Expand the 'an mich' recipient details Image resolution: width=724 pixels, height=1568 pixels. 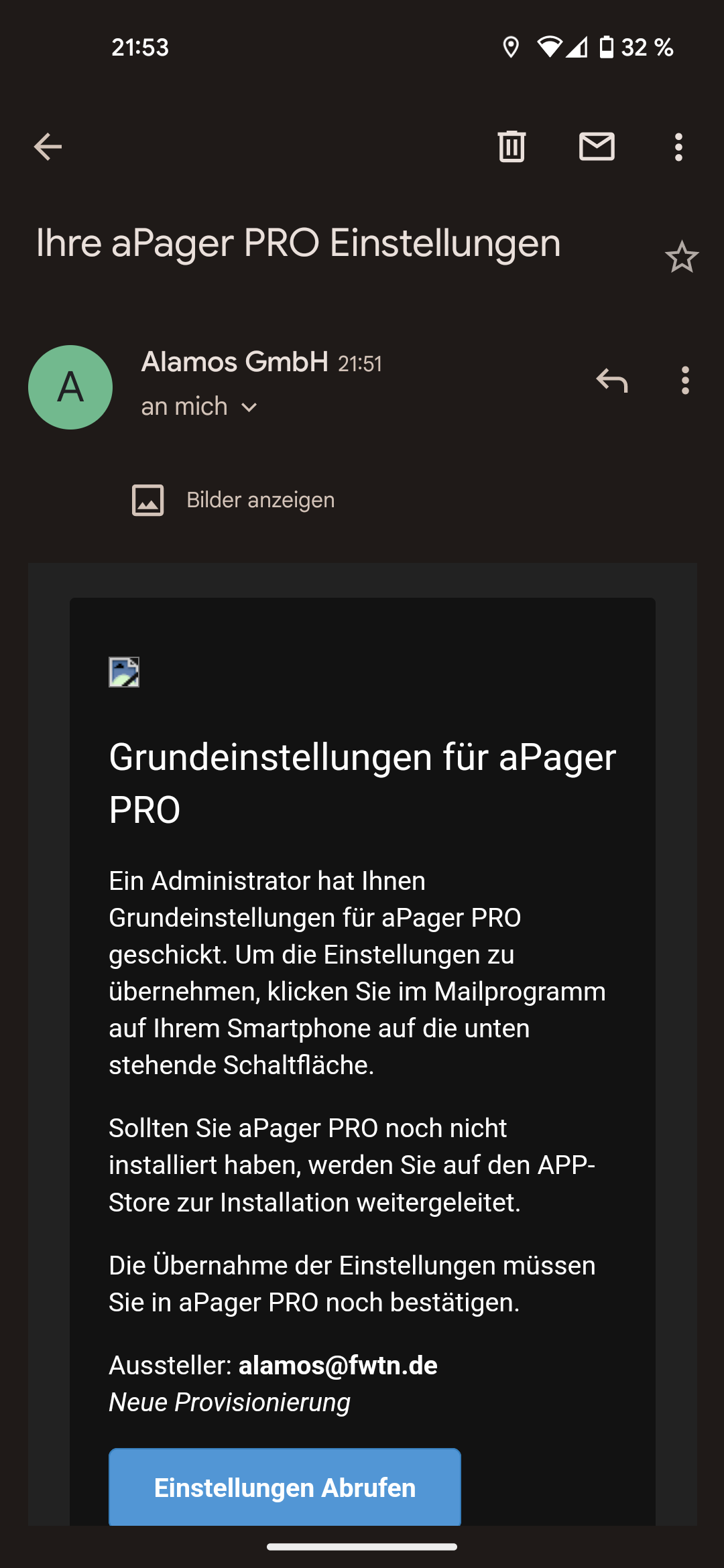coord(199,407)
